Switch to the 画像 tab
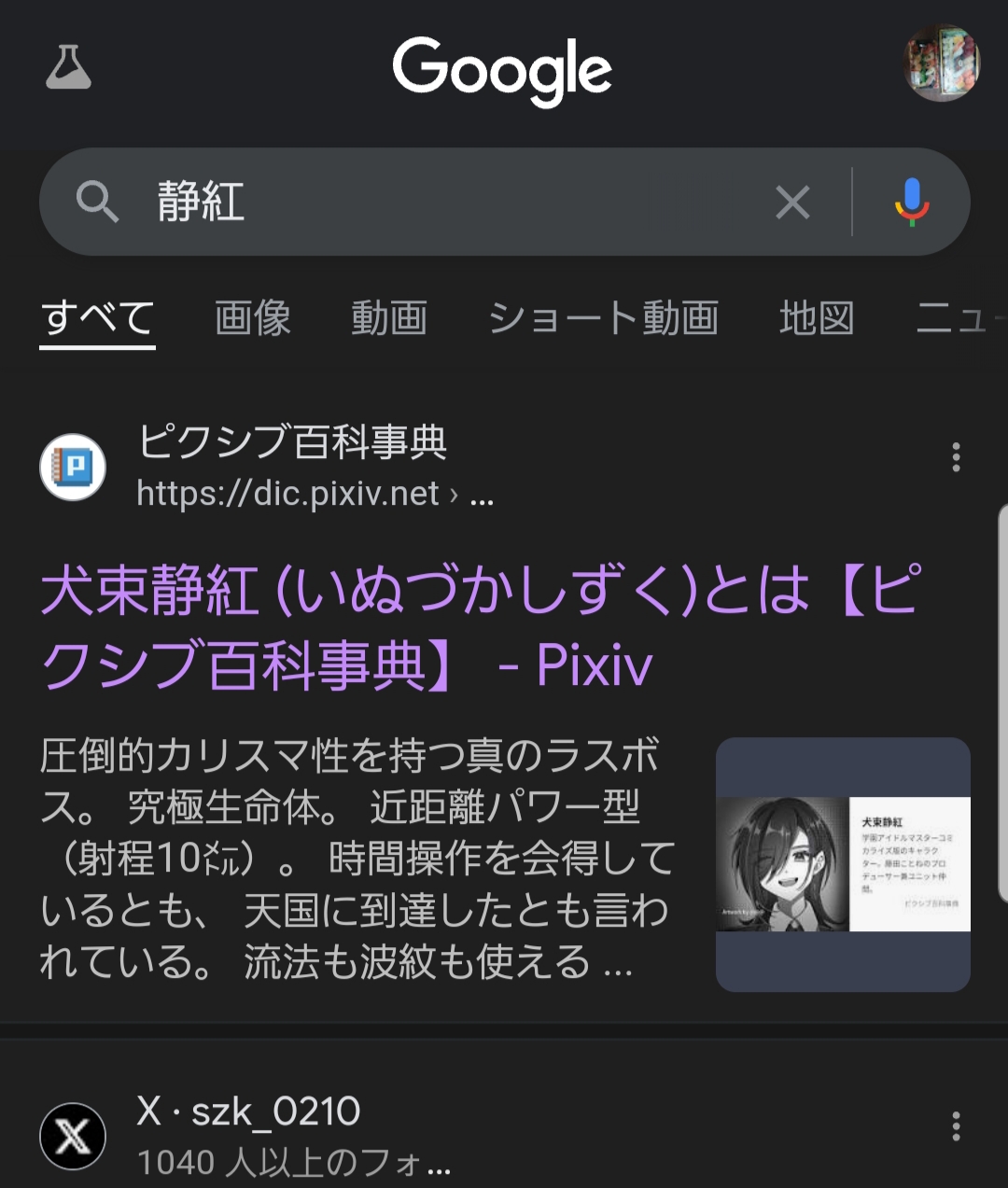1008x1188 pixels. (x=253, y=318)
